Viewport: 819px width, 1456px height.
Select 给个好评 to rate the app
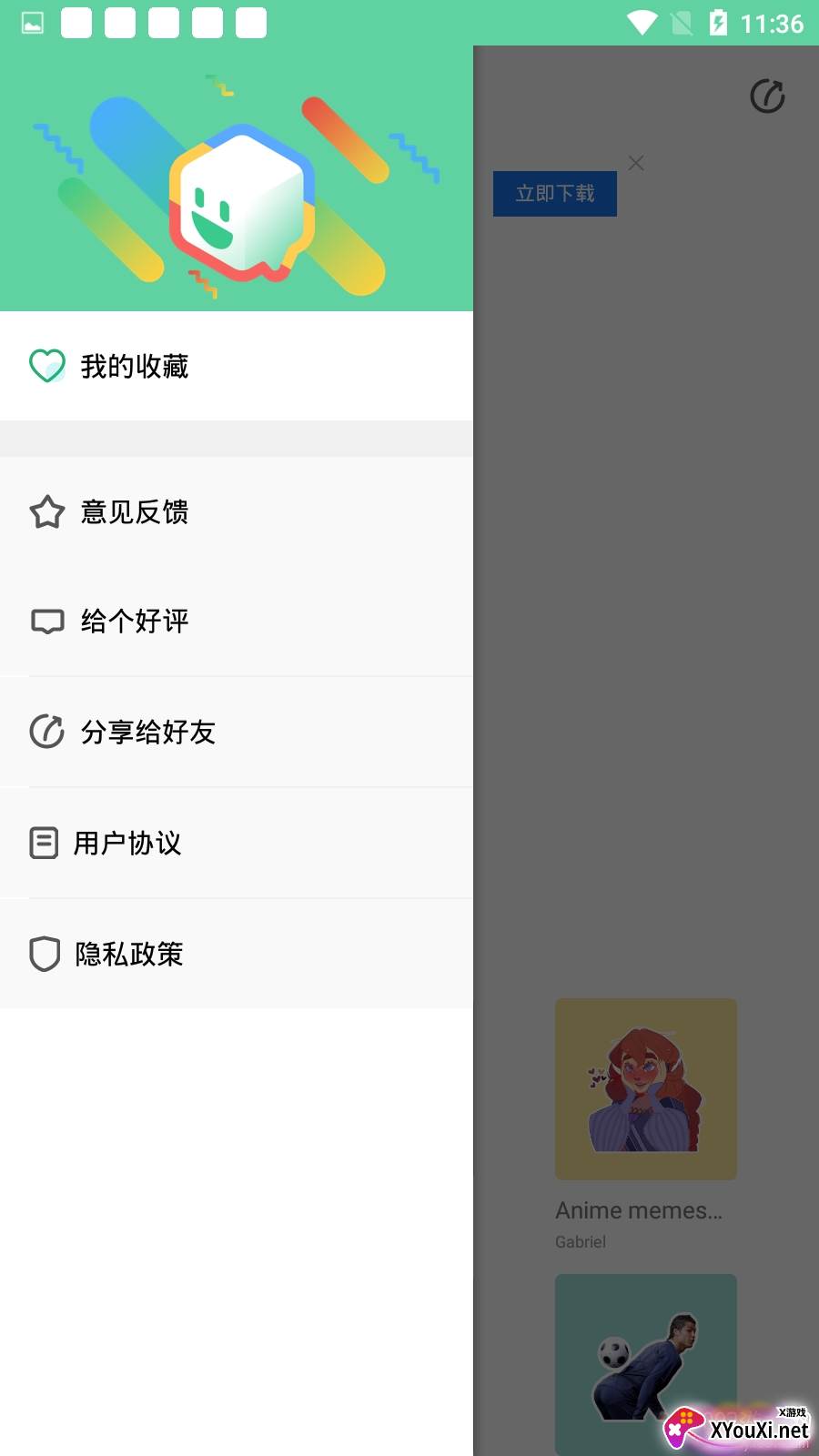[135, 622]
